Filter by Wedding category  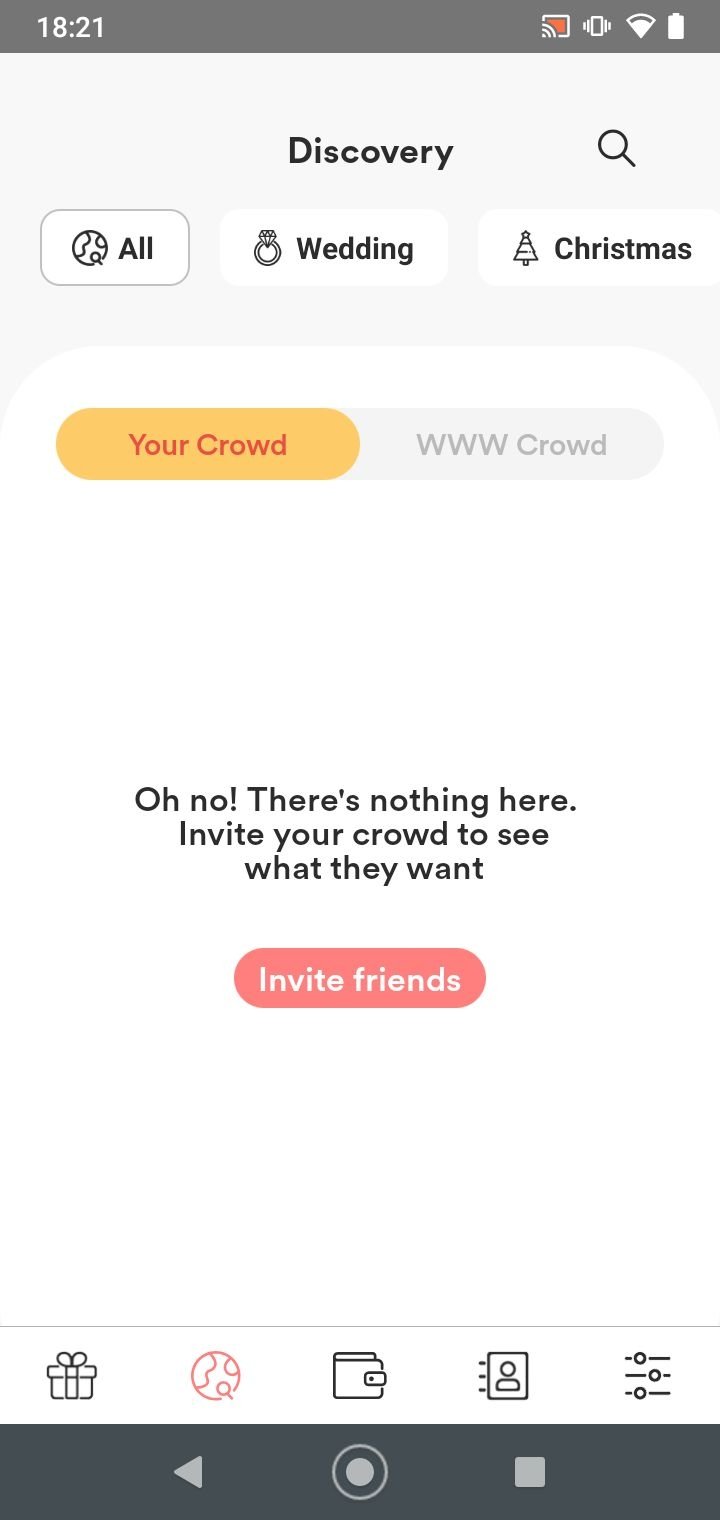click(334, 248)
